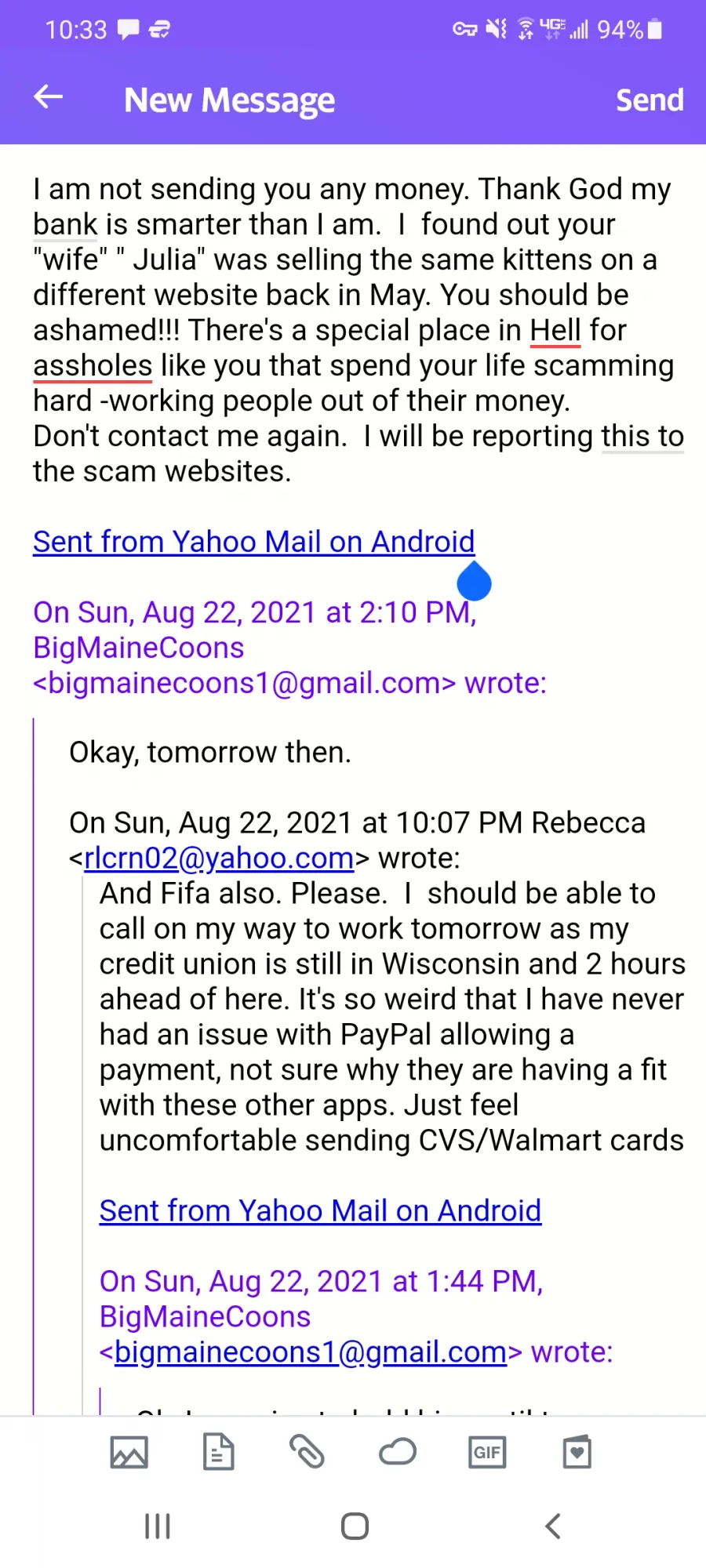Attach a document file
The width and height of the screenshot is (706, 1568).
point(218,1452)
